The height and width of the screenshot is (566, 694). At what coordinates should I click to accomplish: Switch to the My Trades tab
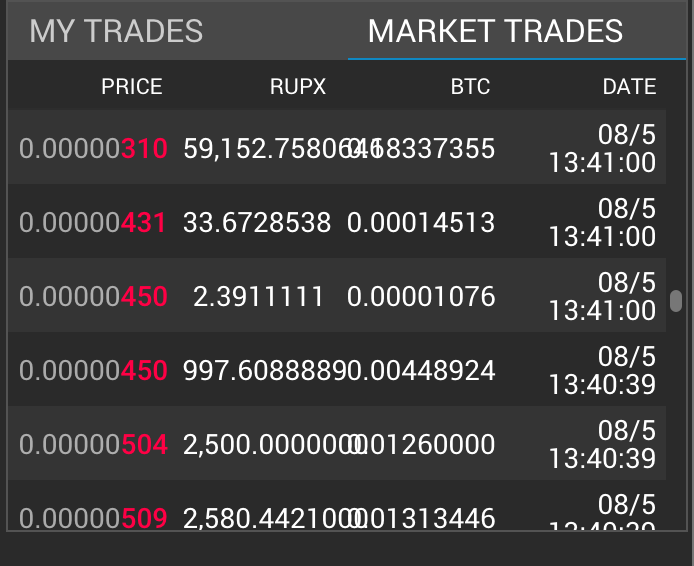[116, 31]
